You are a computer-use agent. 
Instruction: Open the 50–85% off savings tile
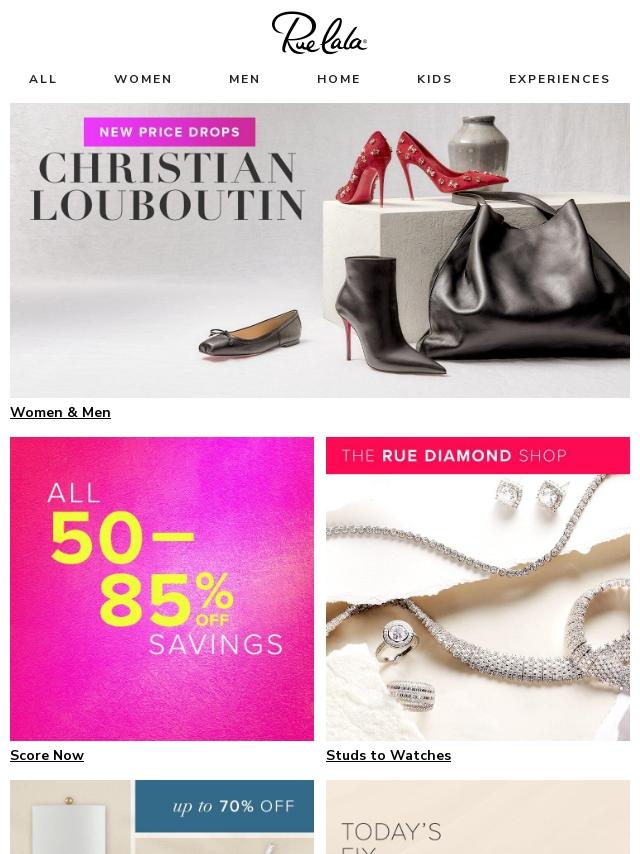[162, 588]
